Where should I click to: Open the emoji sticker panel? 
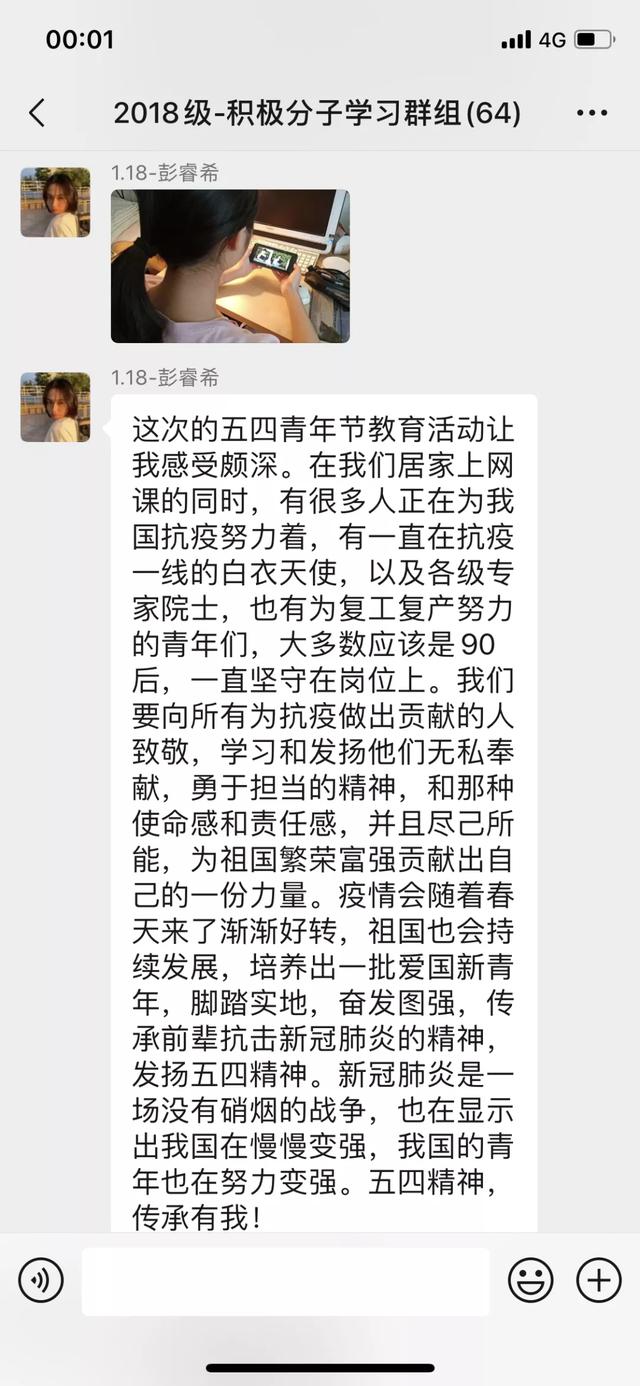click(531, 1280)
